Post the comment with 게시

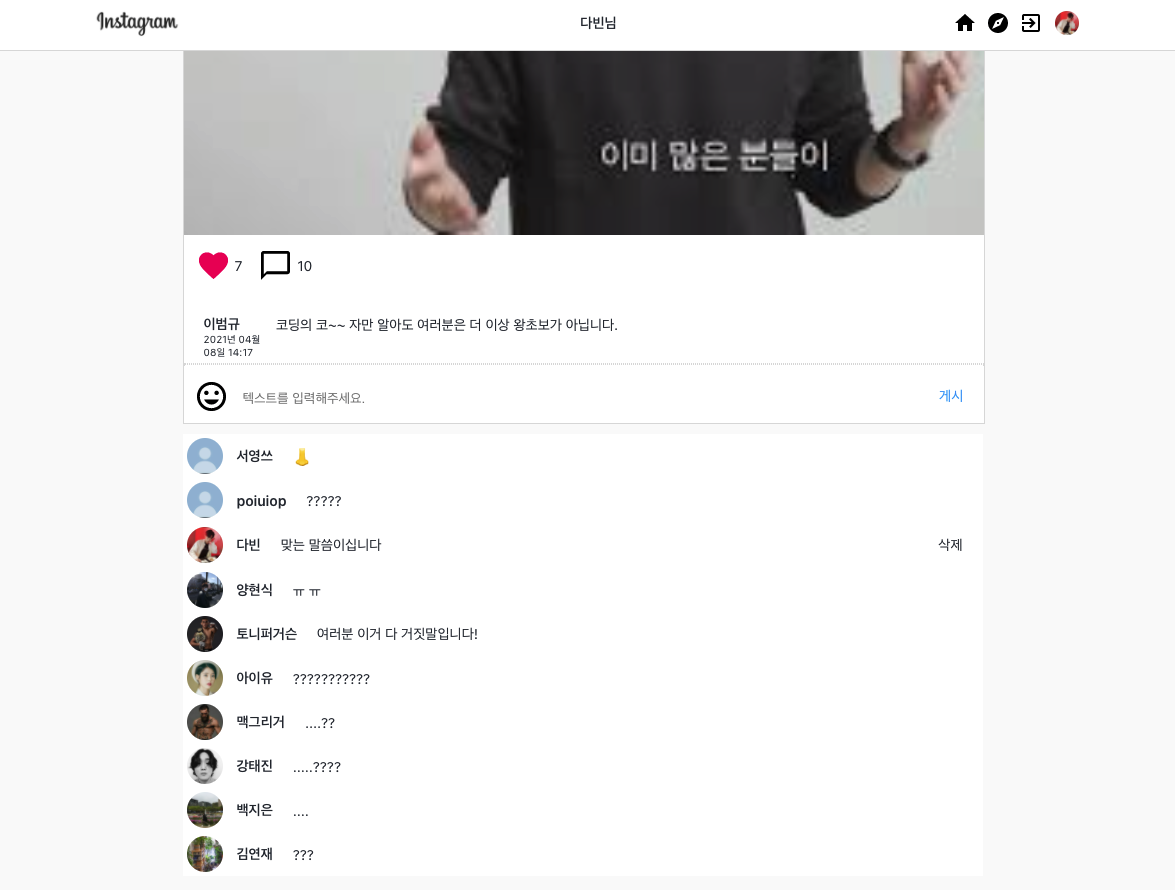pos(950,396)
